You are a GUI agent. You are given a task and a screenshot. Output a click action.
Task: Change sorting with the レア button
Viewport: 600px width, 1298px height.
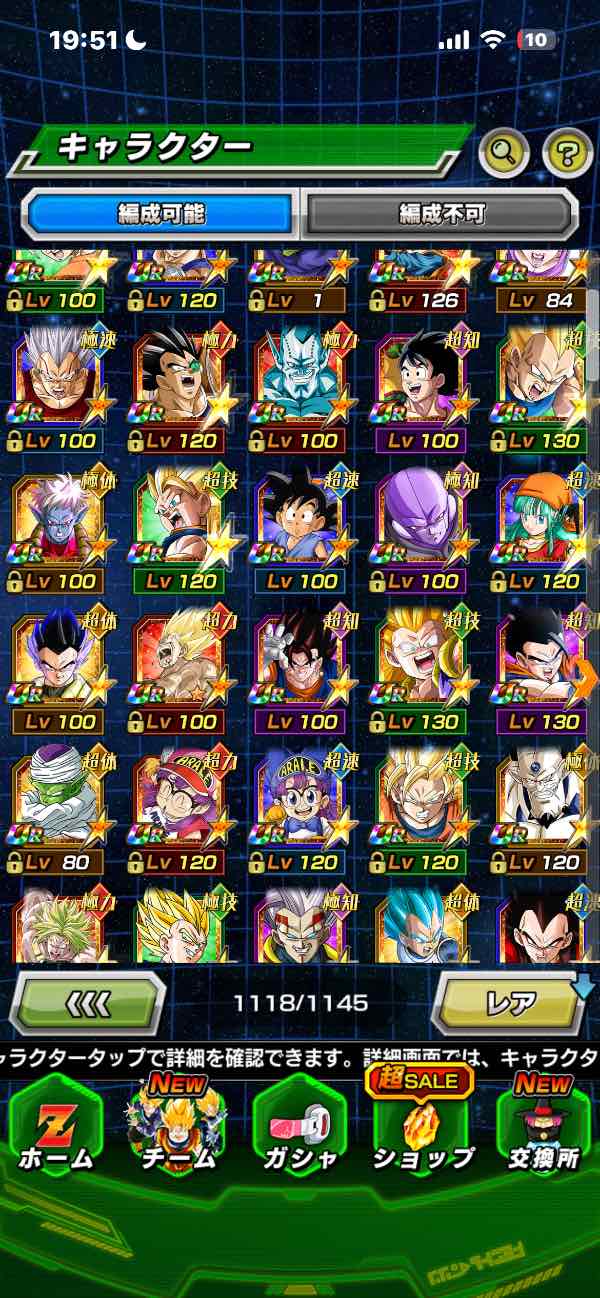click(x=510, y=1002)
